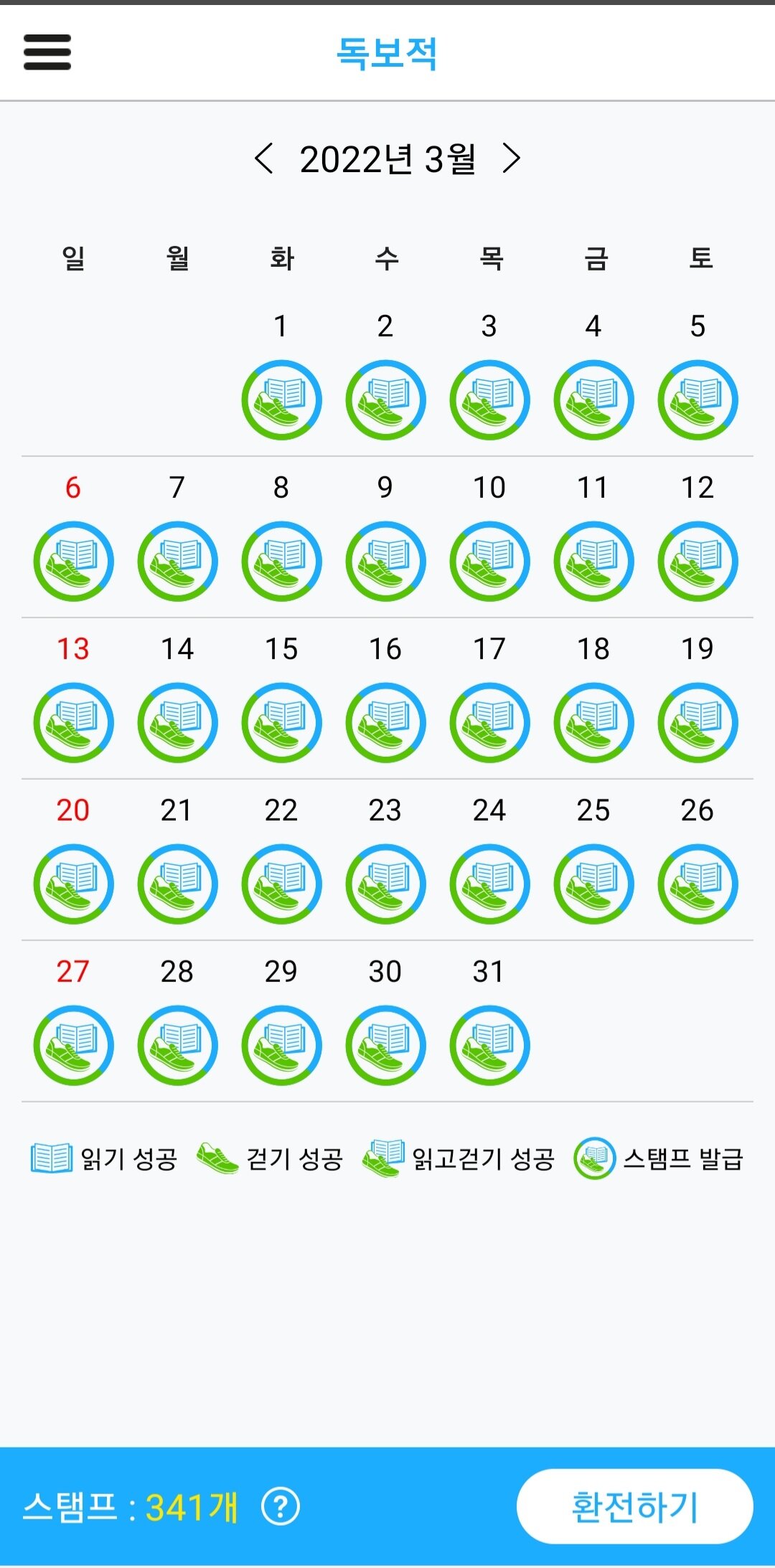Tap the stamp on March 31

489,1045
